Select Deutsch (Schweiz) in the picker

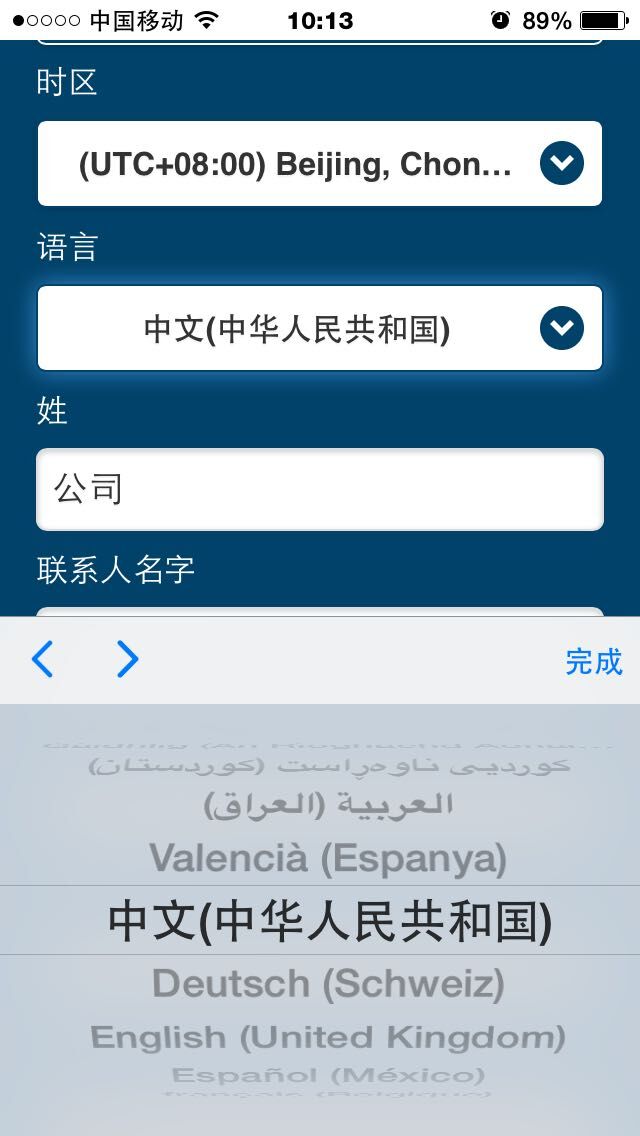pos(328,984)
